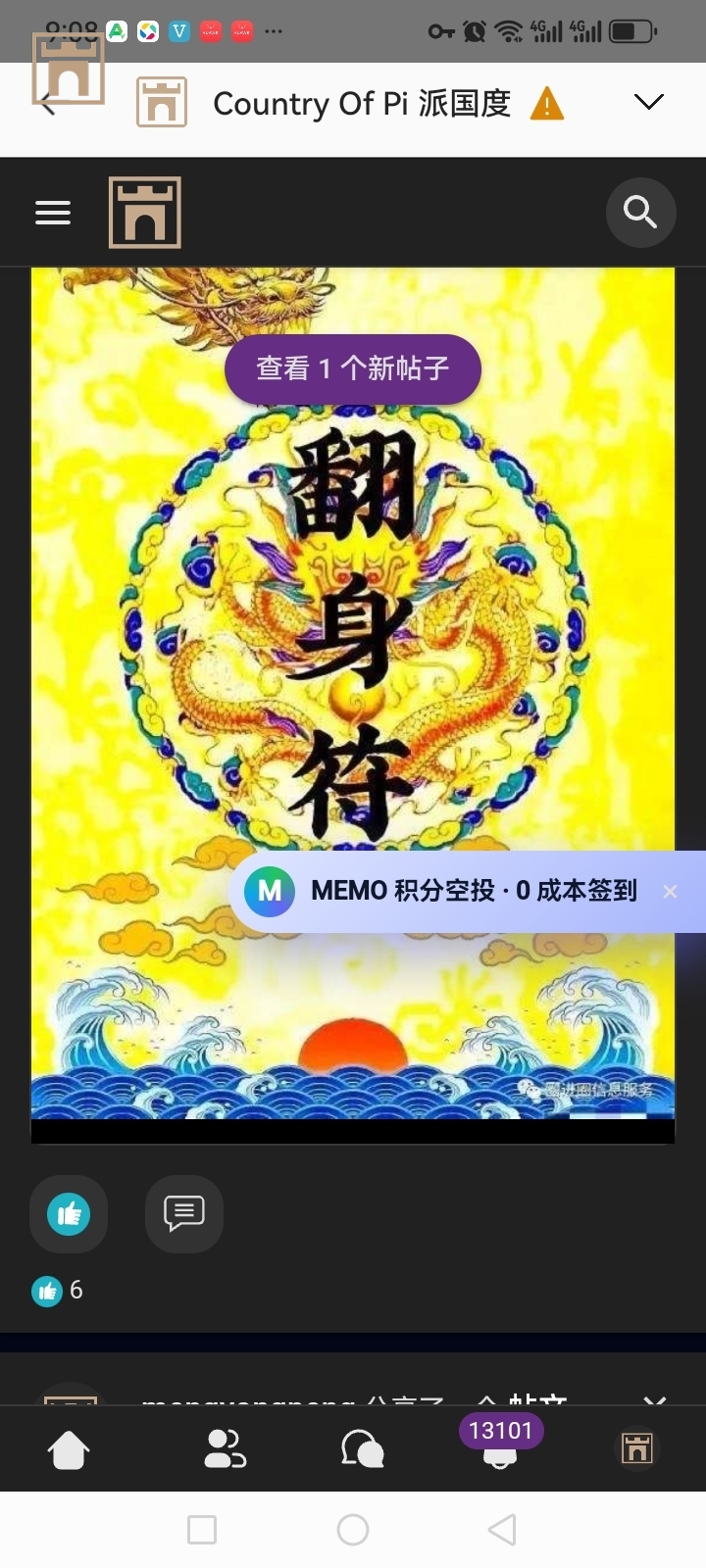View the 1 new post pill
The height and width of the screenshot is (1568, 706).
pos(353,368)
